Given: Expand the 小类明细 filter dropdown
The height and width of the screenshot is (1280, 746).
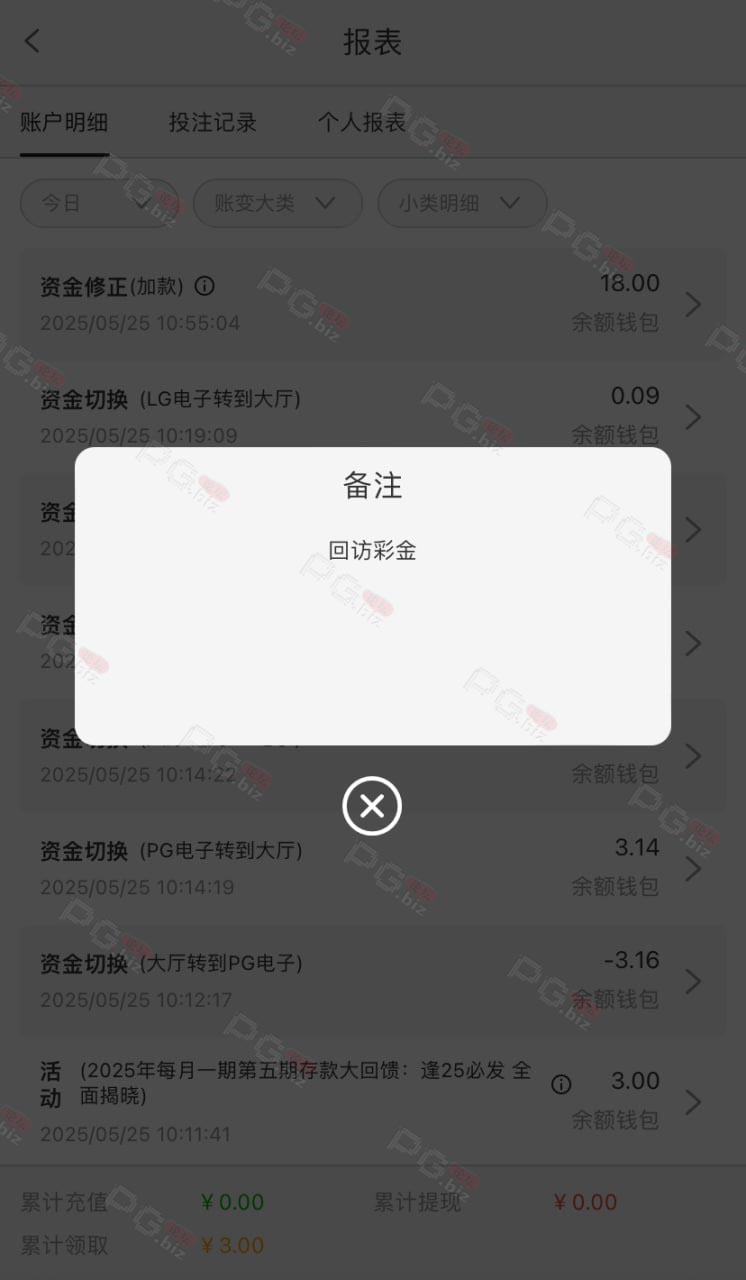Looking at the screenshot, I should pyautogui.click(x=462, y=203).
